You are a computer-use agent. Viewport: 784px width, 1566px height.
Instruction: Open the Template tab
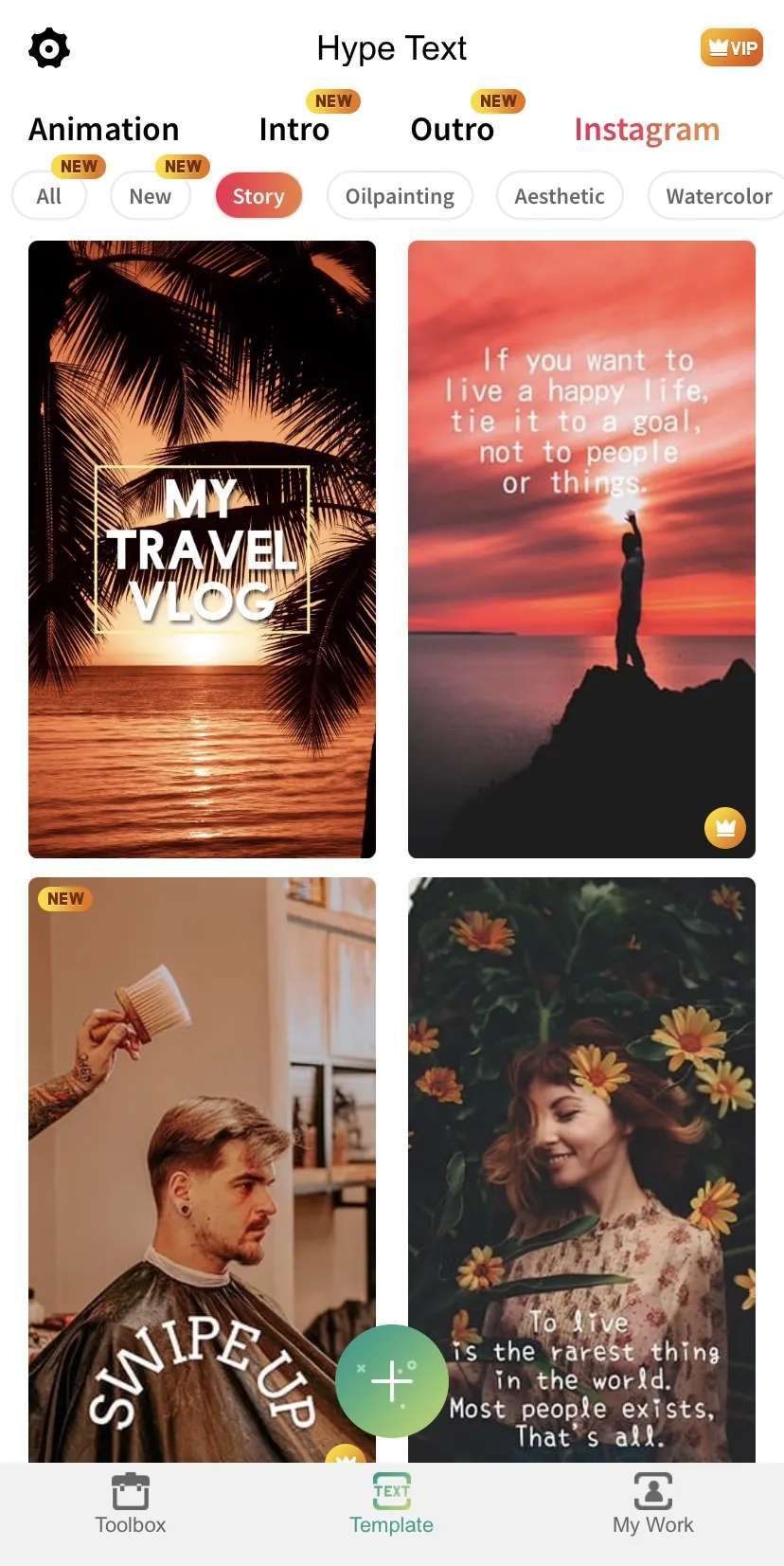391,1504
